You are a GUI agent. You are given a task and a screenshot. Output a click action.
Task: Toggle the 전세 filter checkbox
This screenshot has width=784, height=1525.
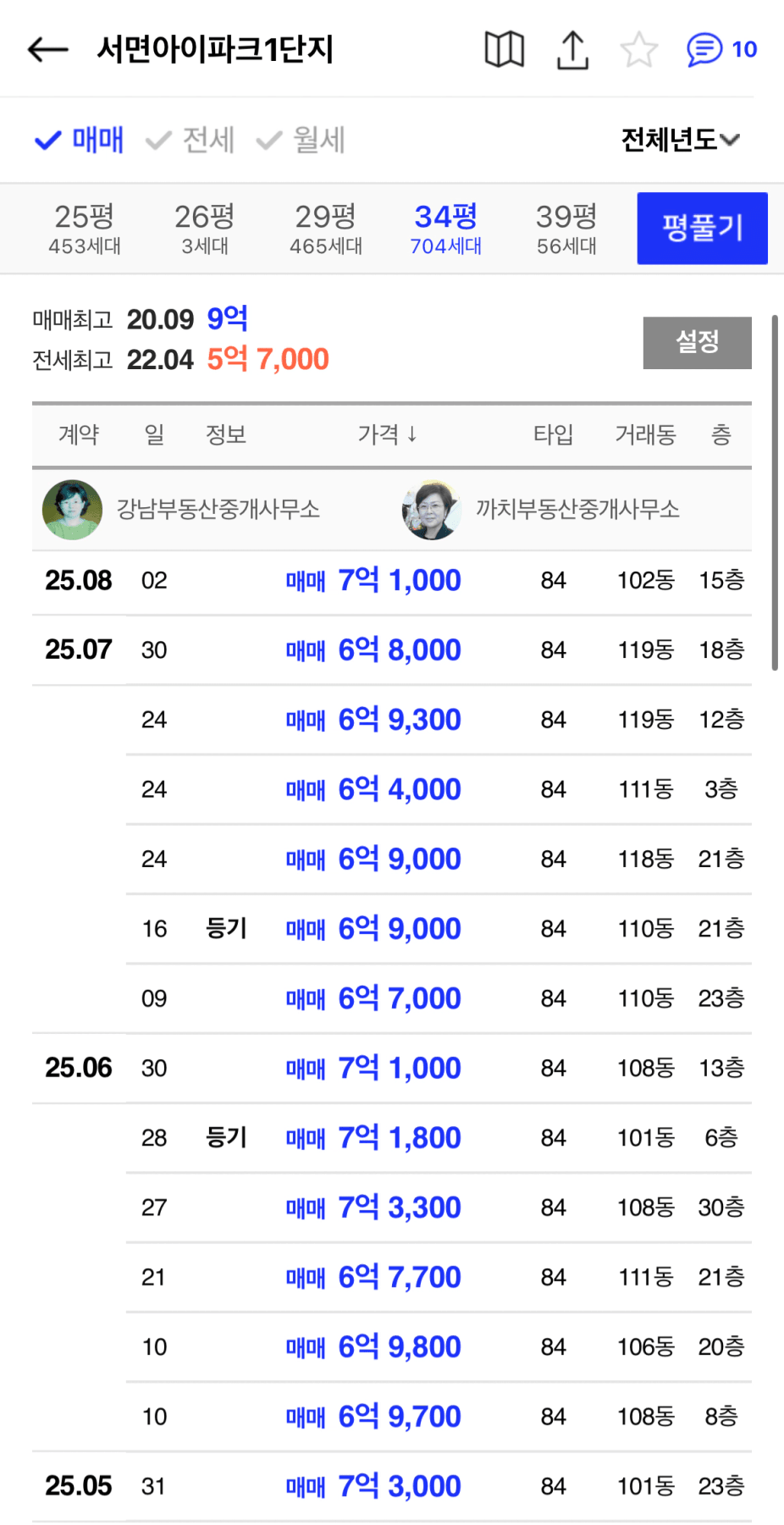190,140
